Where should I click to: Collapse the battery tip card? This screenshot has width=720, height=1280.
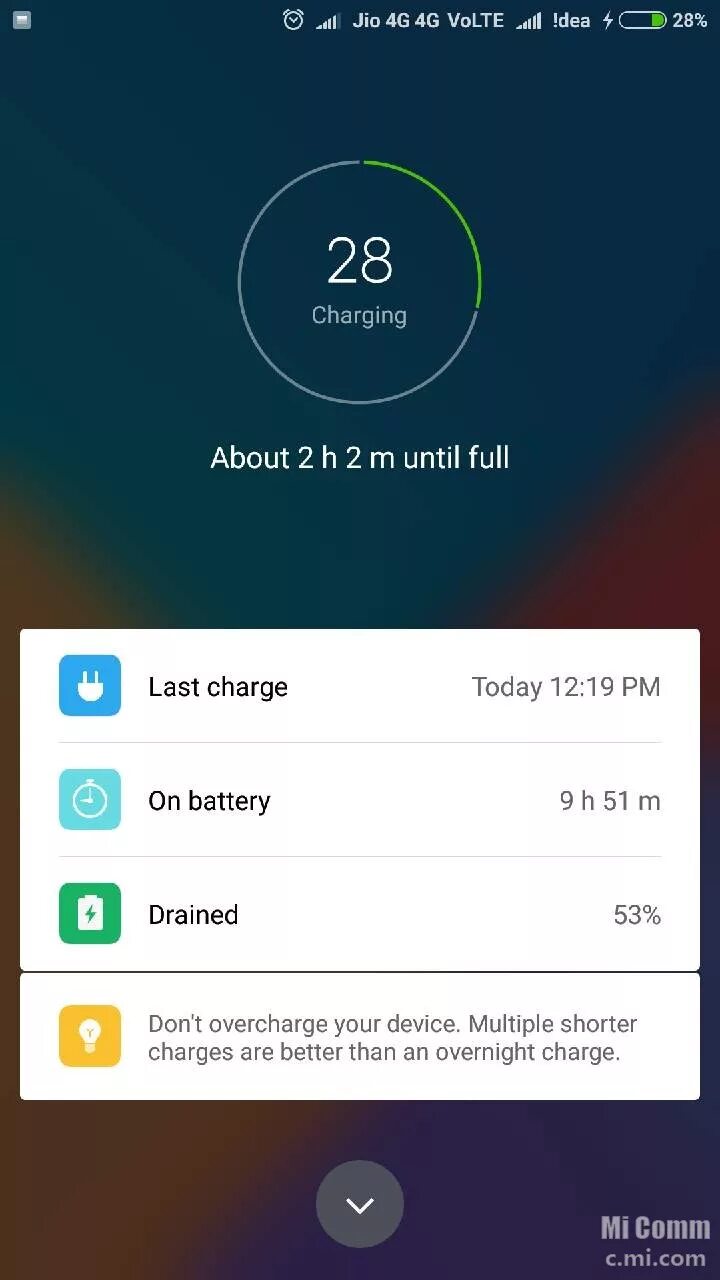pyautogui.click(x=360, y=1037)
